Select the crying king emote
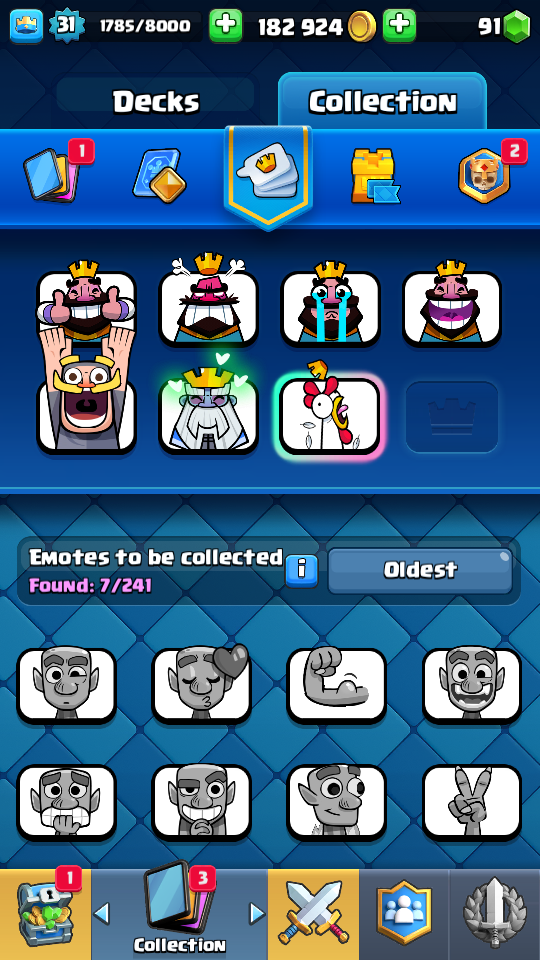540x960 pixels. (x=331, y=304)
